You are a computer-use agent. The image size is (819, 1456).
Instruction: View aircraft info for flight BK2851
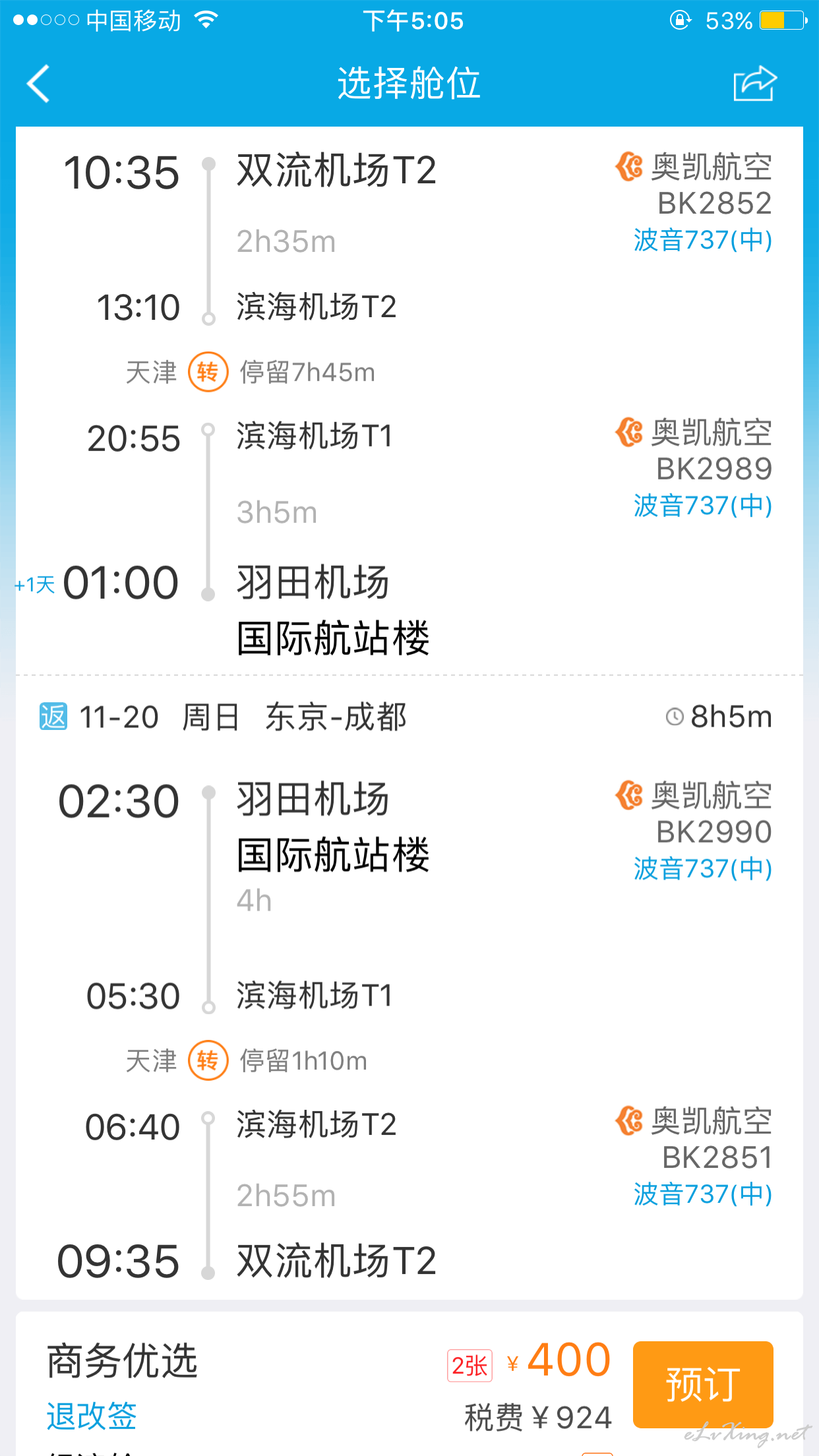(x=703, y=1194)
